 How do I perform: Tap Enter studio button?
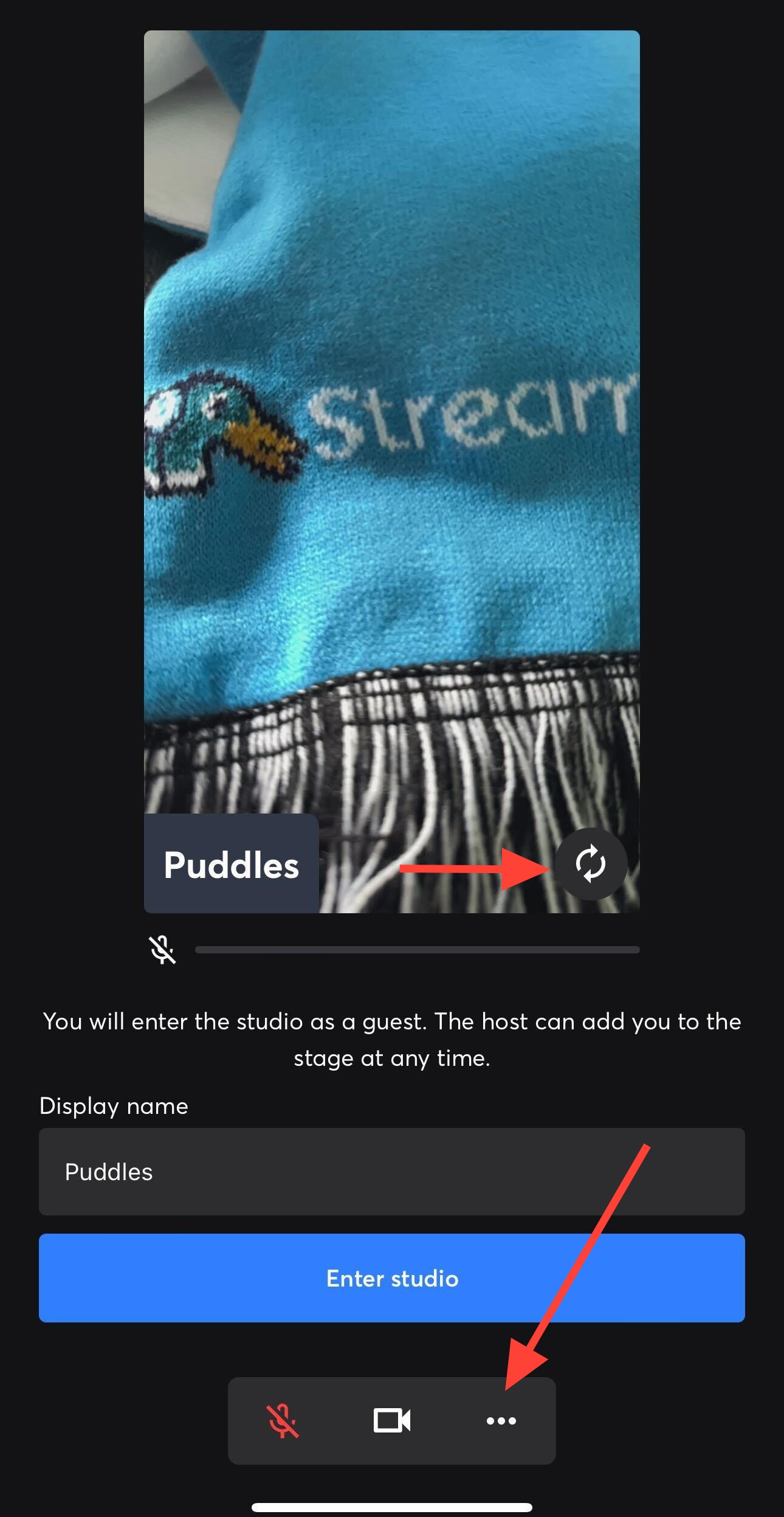coord(391,1277)
